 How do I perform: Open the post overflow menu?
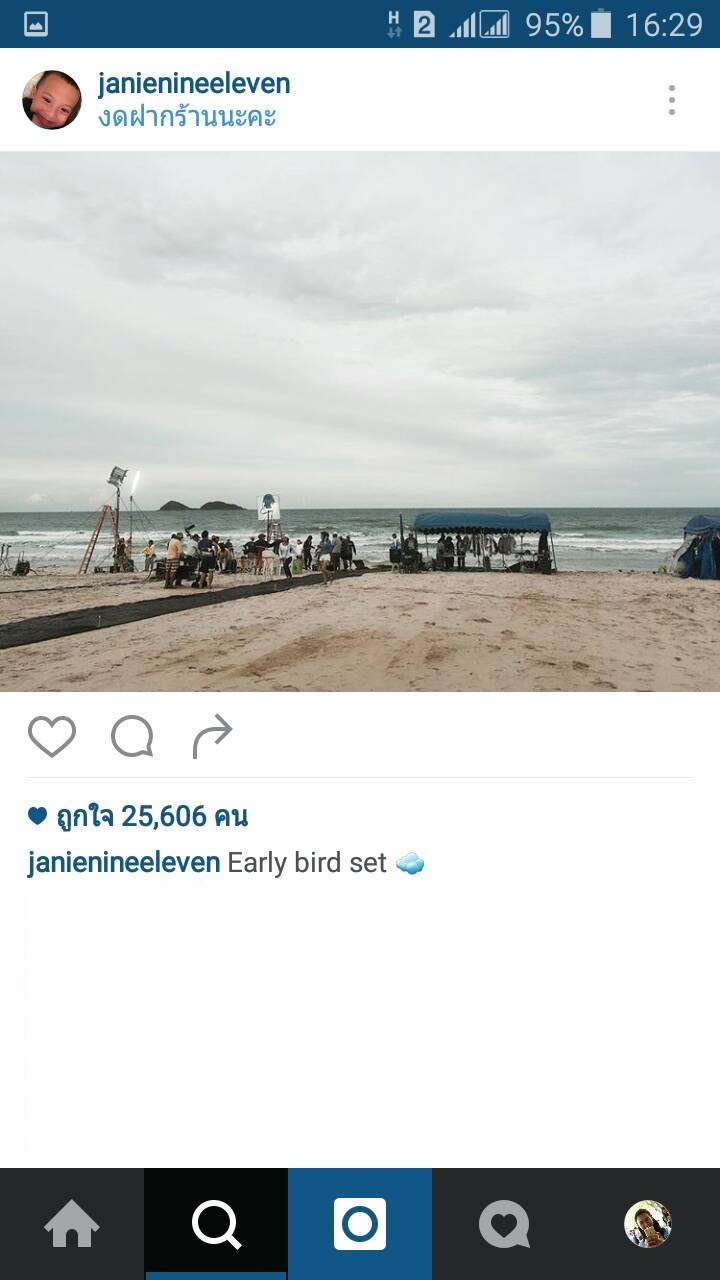click(x=671, y=100)
